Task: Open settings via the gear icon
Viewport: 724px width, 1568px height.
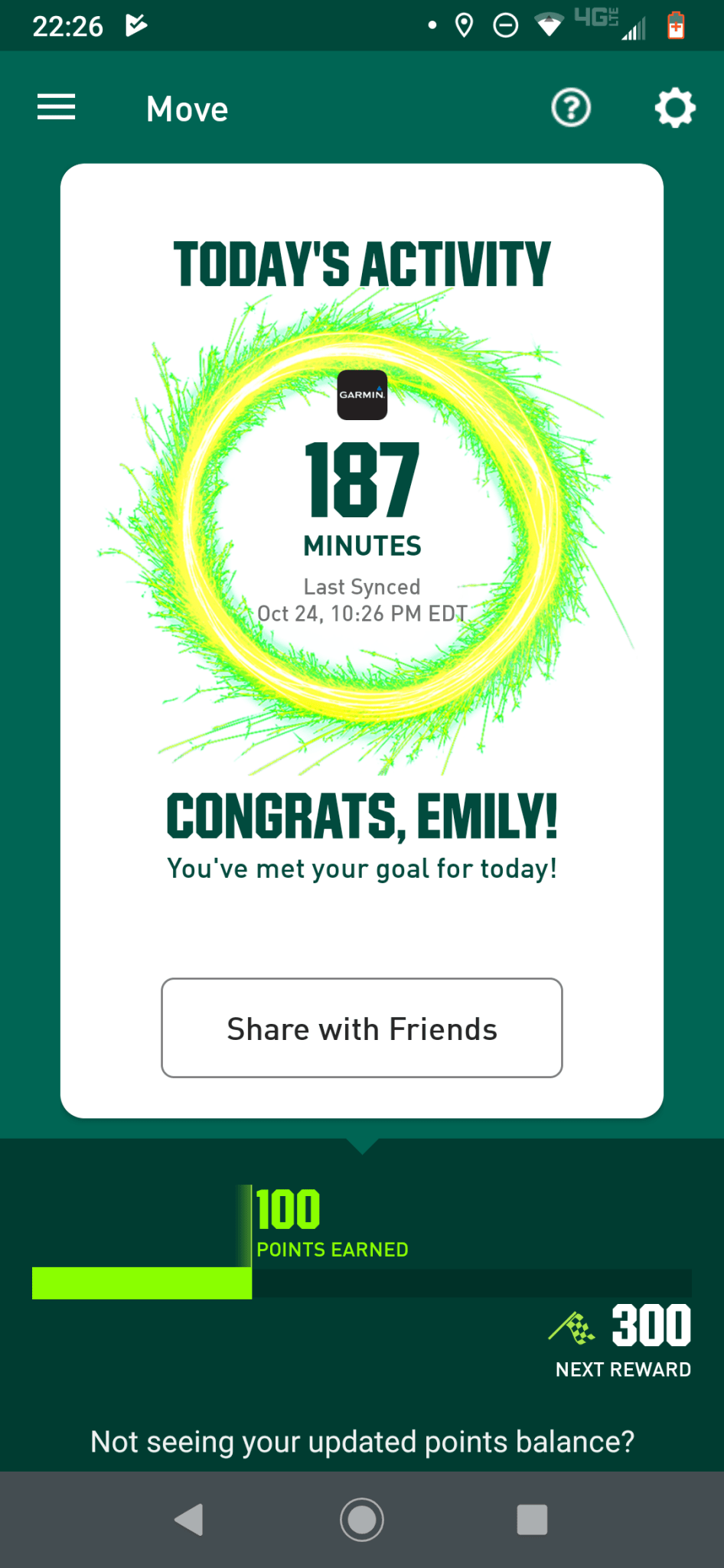Action: pos(675,108)
